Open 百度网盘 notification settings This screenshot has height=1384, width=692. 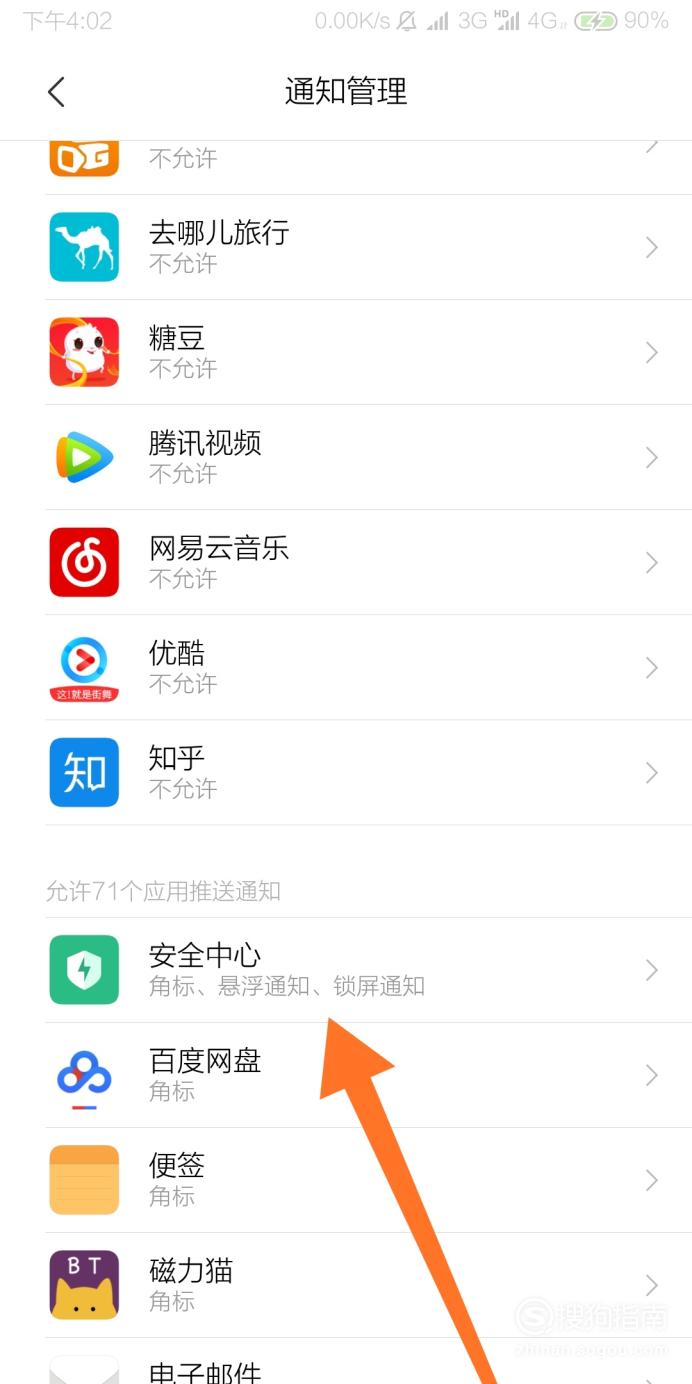[x=346, y=1075]
